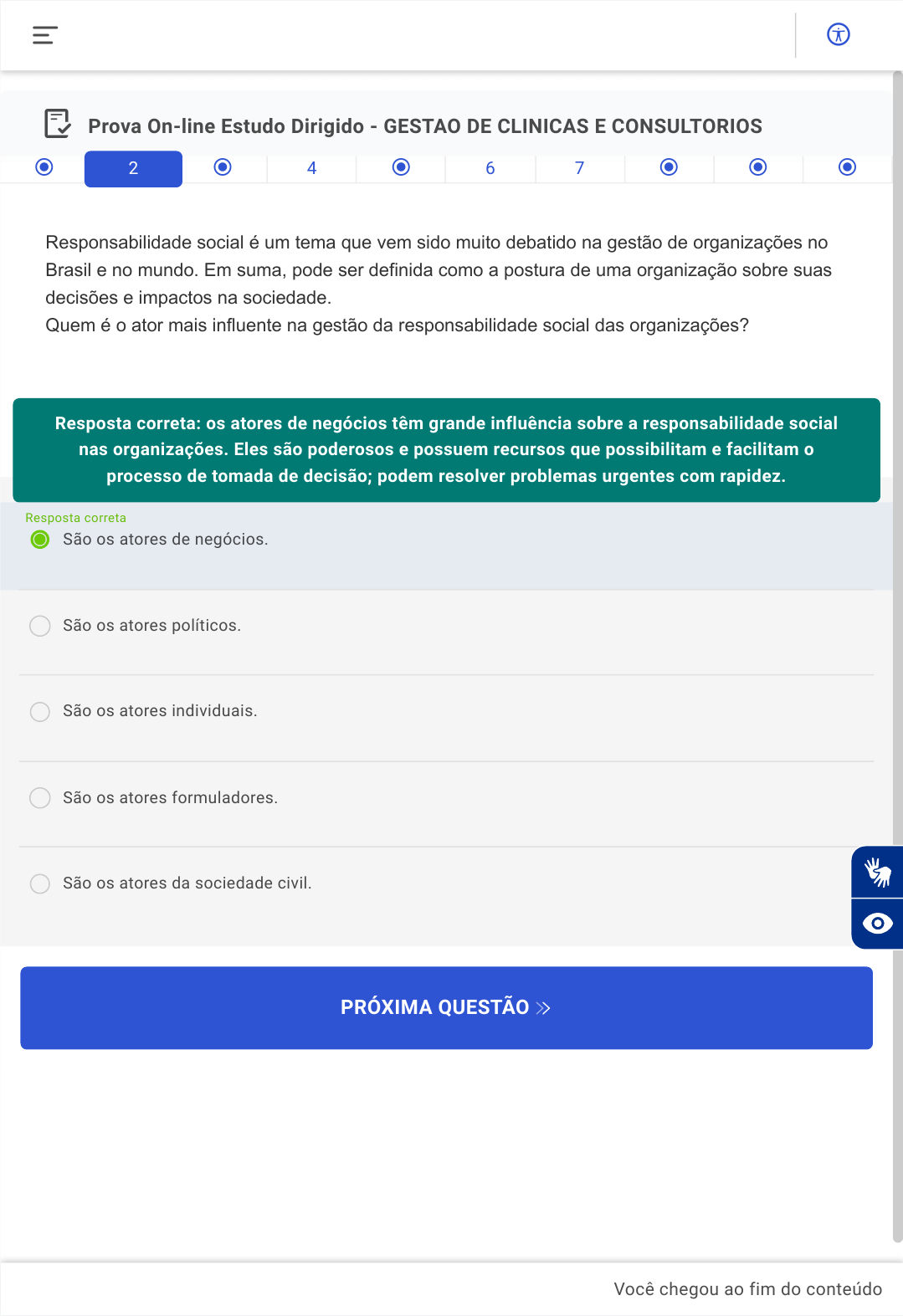Choose 'São os atores políticos'
This screenshot has height=1316, width=903.
(x=40, y=626)
